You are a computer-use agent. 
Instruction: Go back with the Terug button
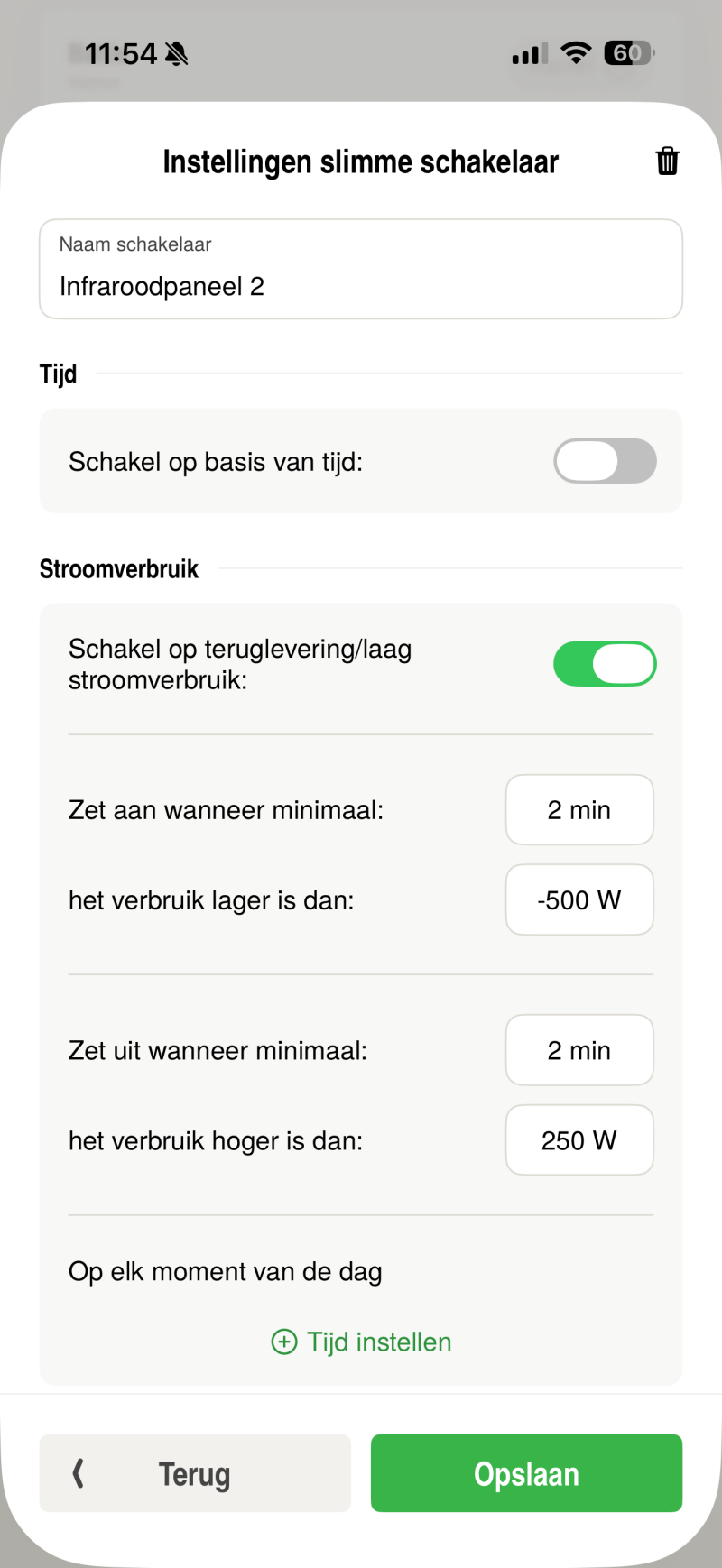pyautogui.click(x=195, y=1473)
